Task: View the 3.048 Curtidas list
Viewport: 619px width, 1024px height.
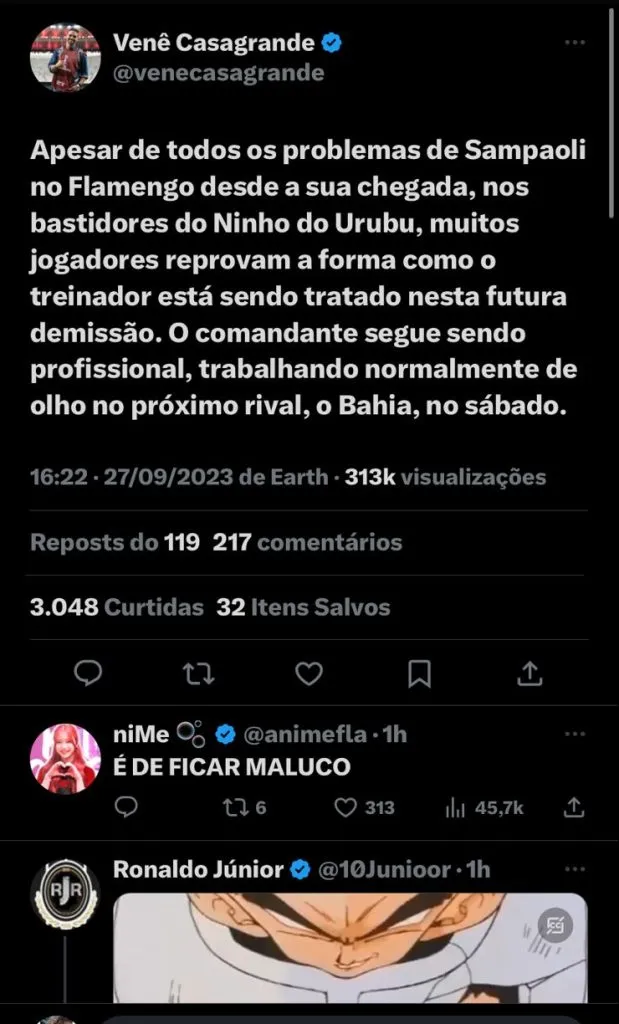Action: click(117, 607)
